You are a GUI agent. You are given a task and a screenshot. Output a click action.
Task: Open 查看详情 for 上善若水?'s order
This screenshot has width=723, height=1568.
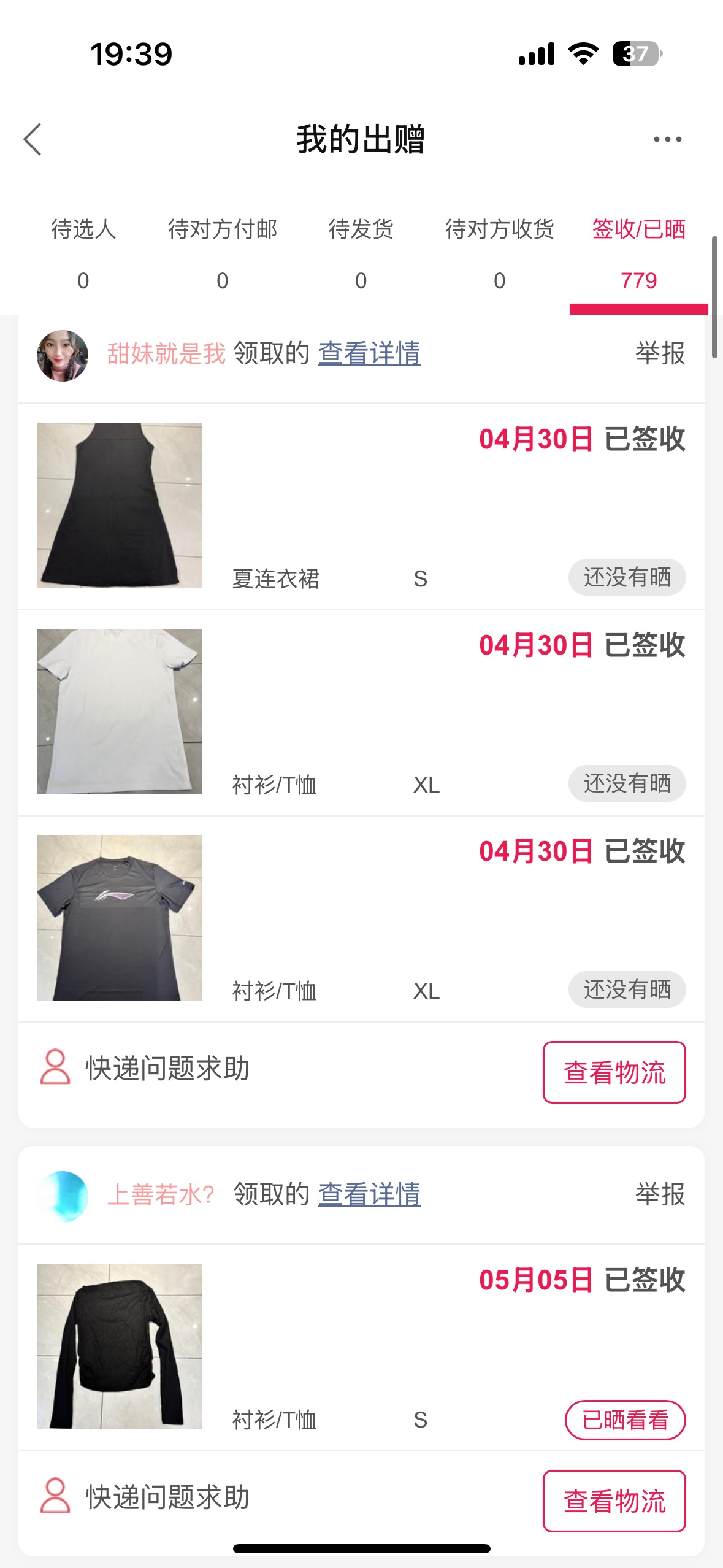click(369, 1194)
